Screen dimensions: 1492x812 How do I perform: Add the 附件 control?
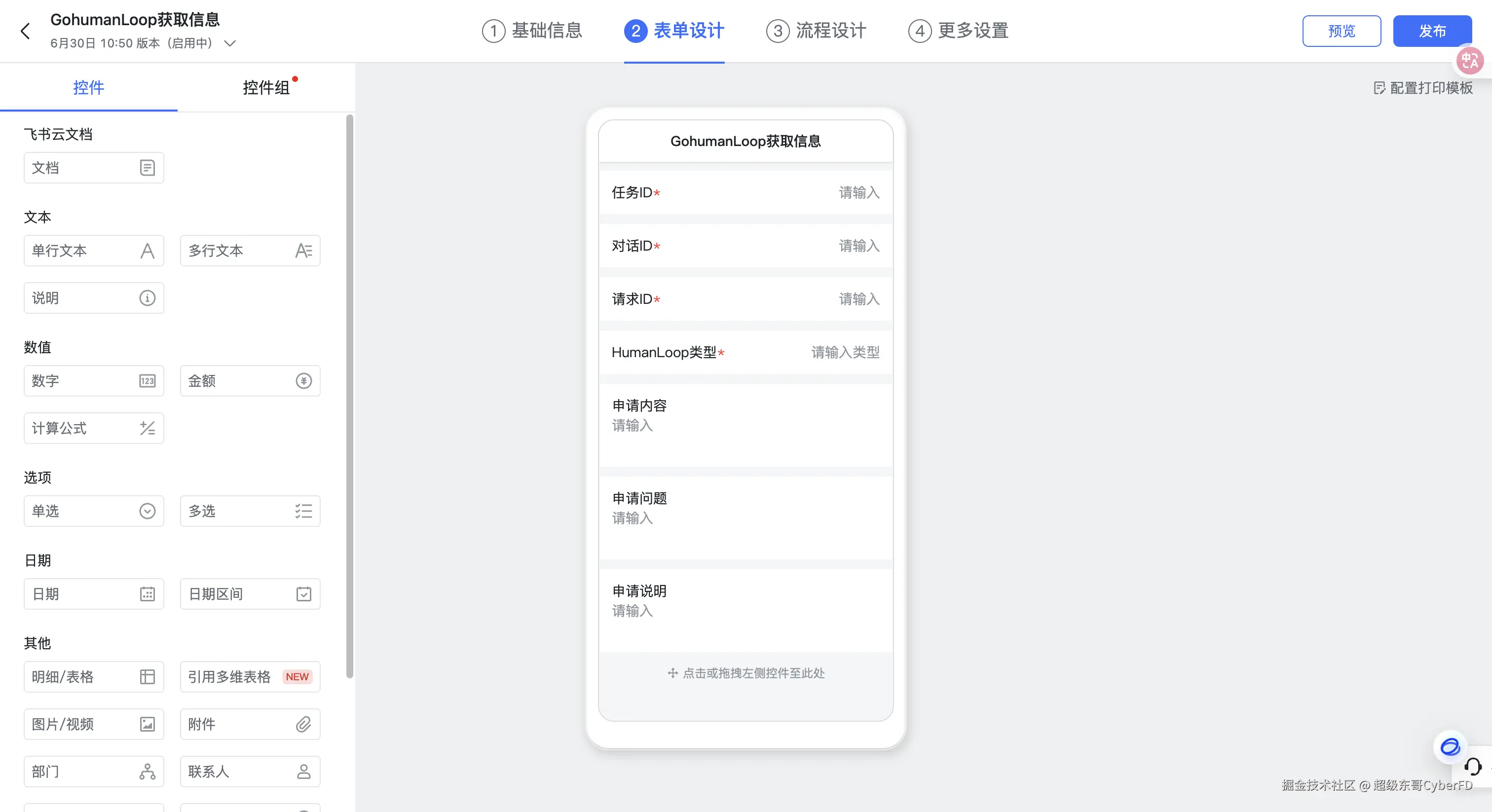[250, 725]
